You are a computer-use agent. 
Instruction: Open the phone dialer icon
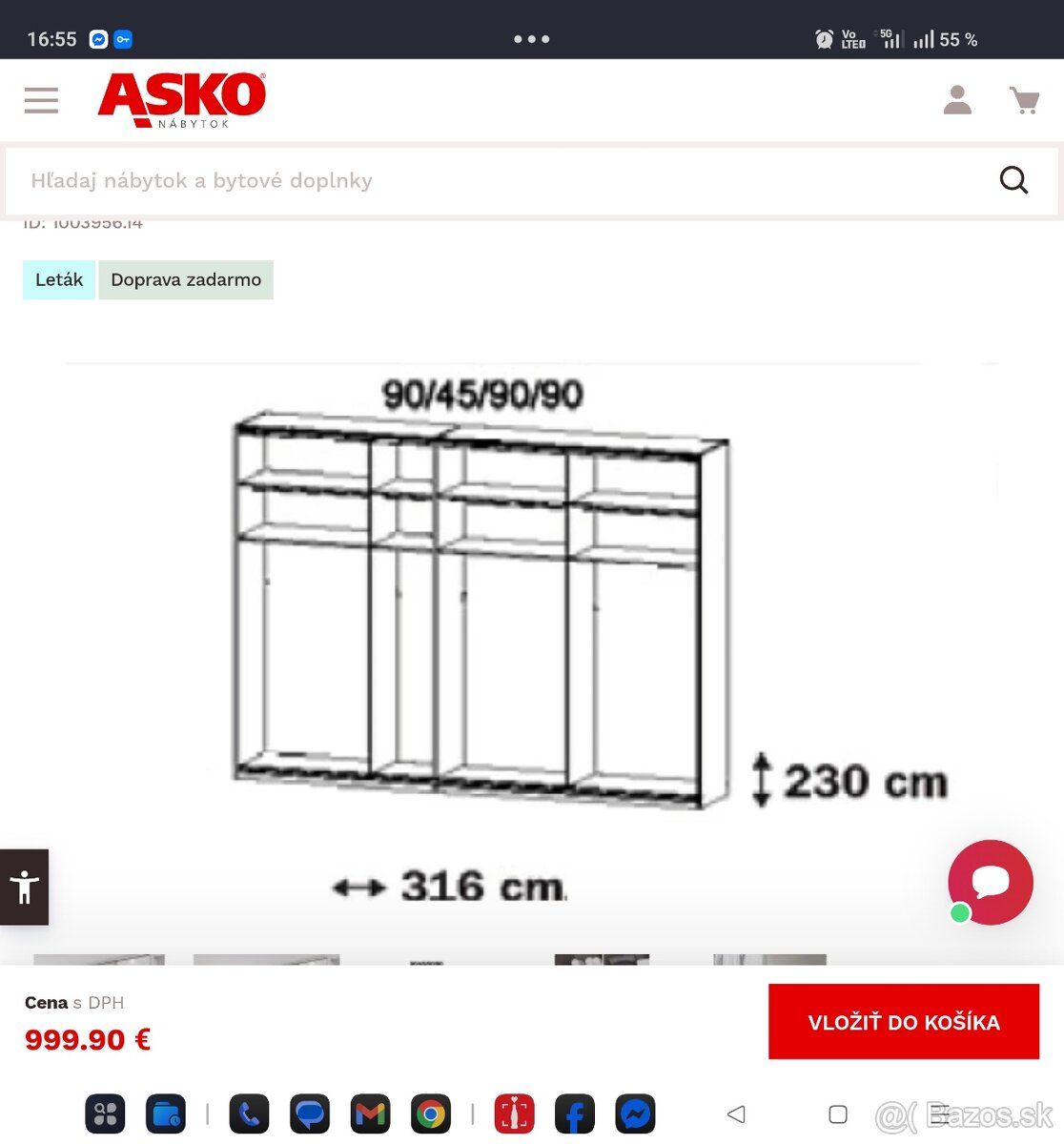tap(248, 1113)
